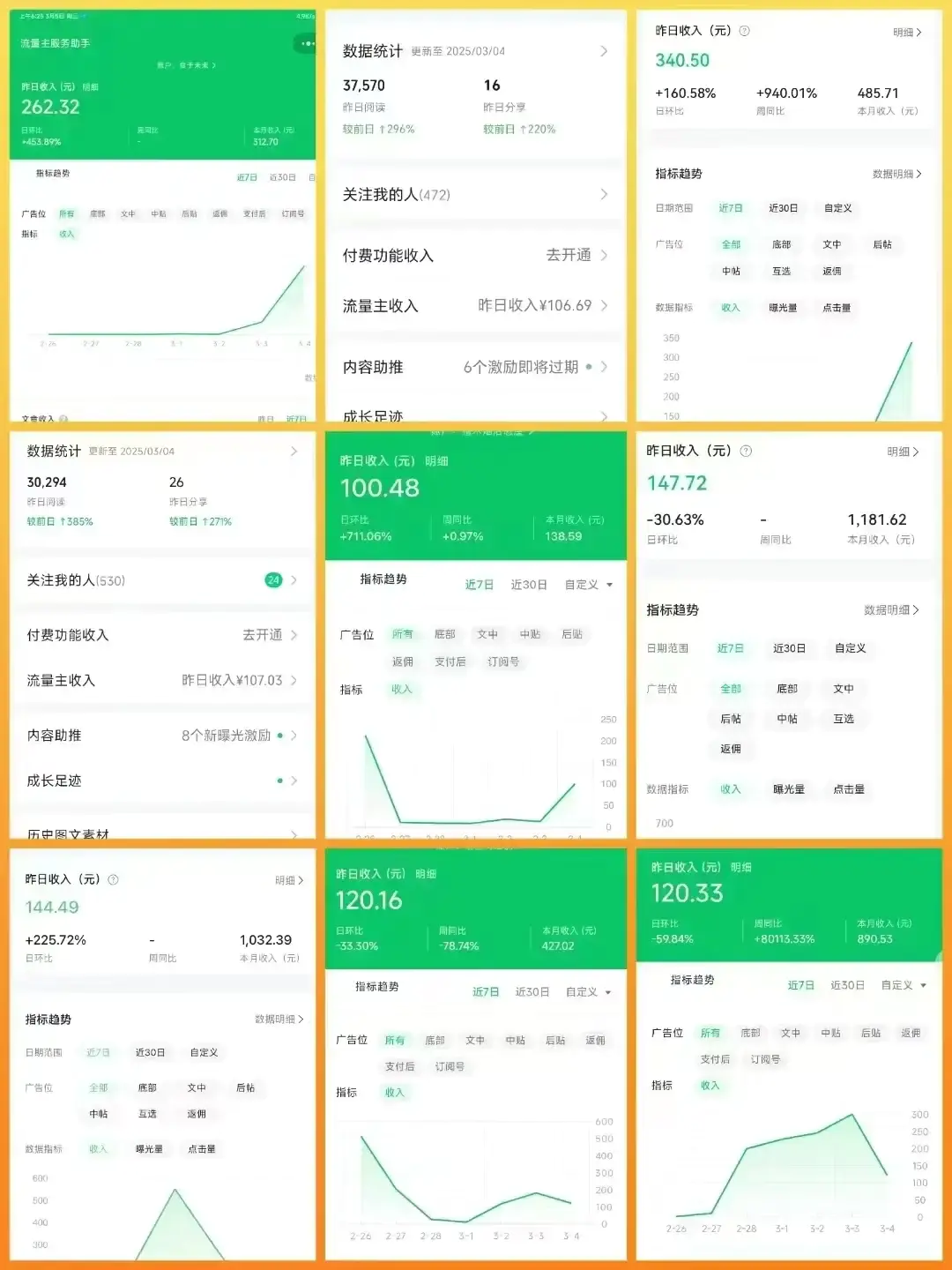Select the 点击量 data indicator

(x=847, y=790)
